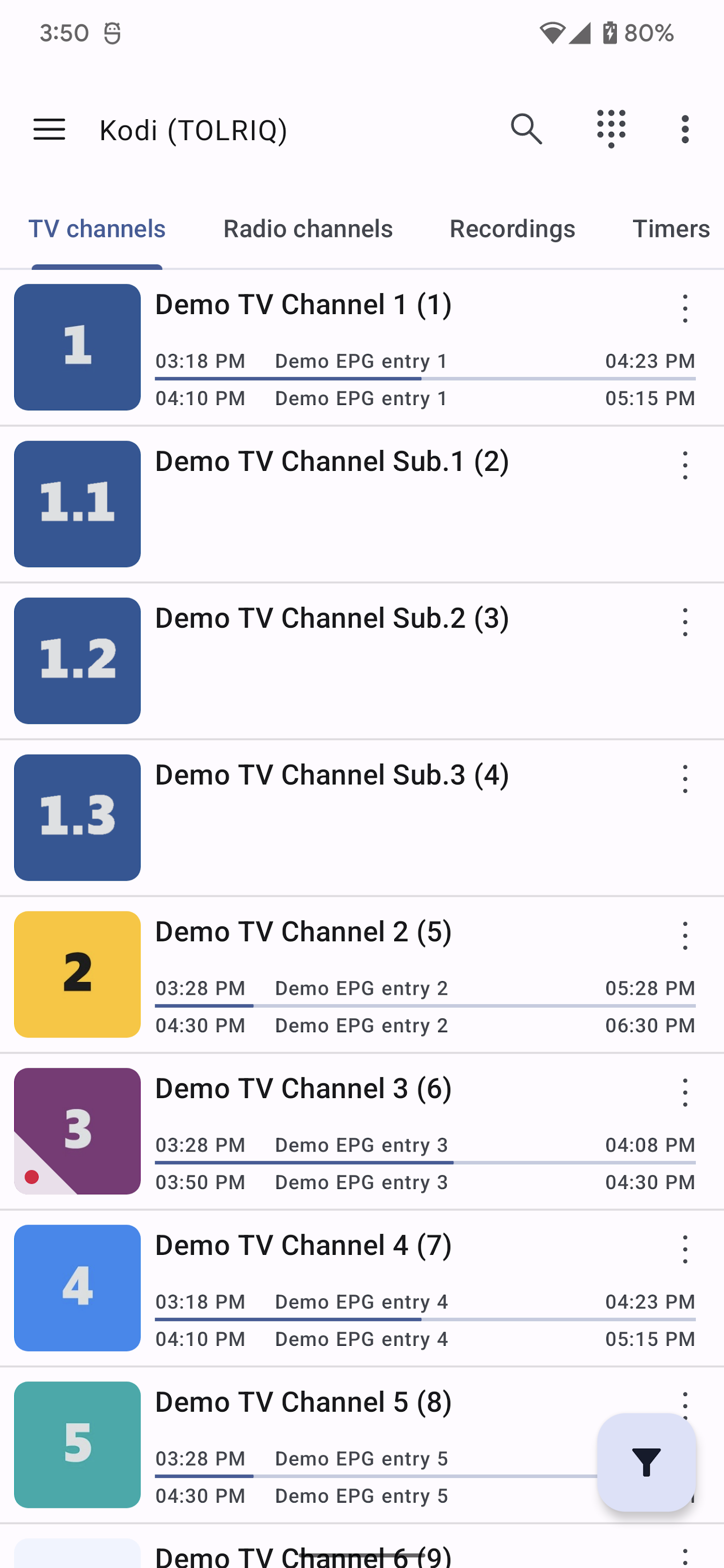
Task: Open the remote control dialpad icon
Action: (612, 129)
